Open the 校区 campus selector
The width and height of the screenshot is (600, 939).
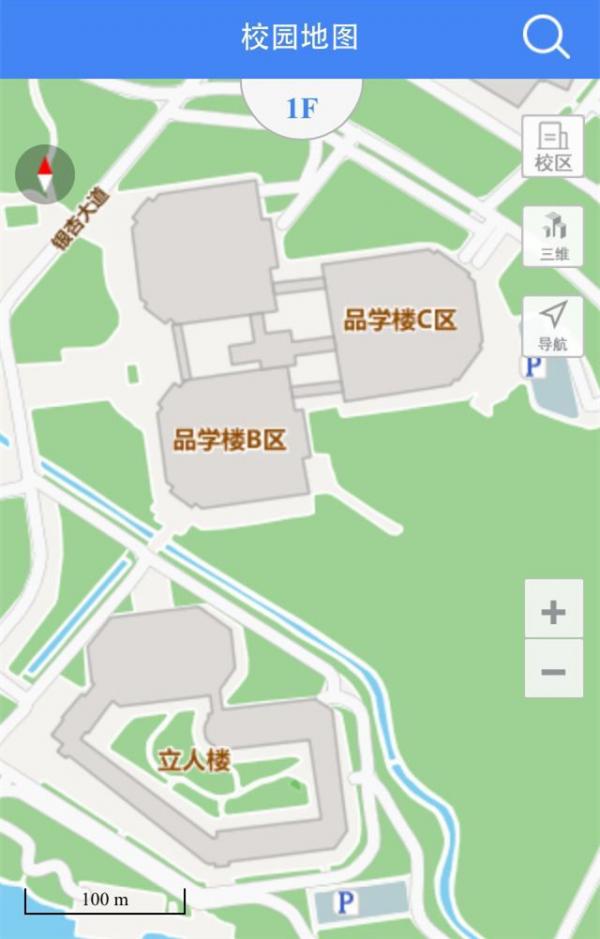tap(553, 147)
